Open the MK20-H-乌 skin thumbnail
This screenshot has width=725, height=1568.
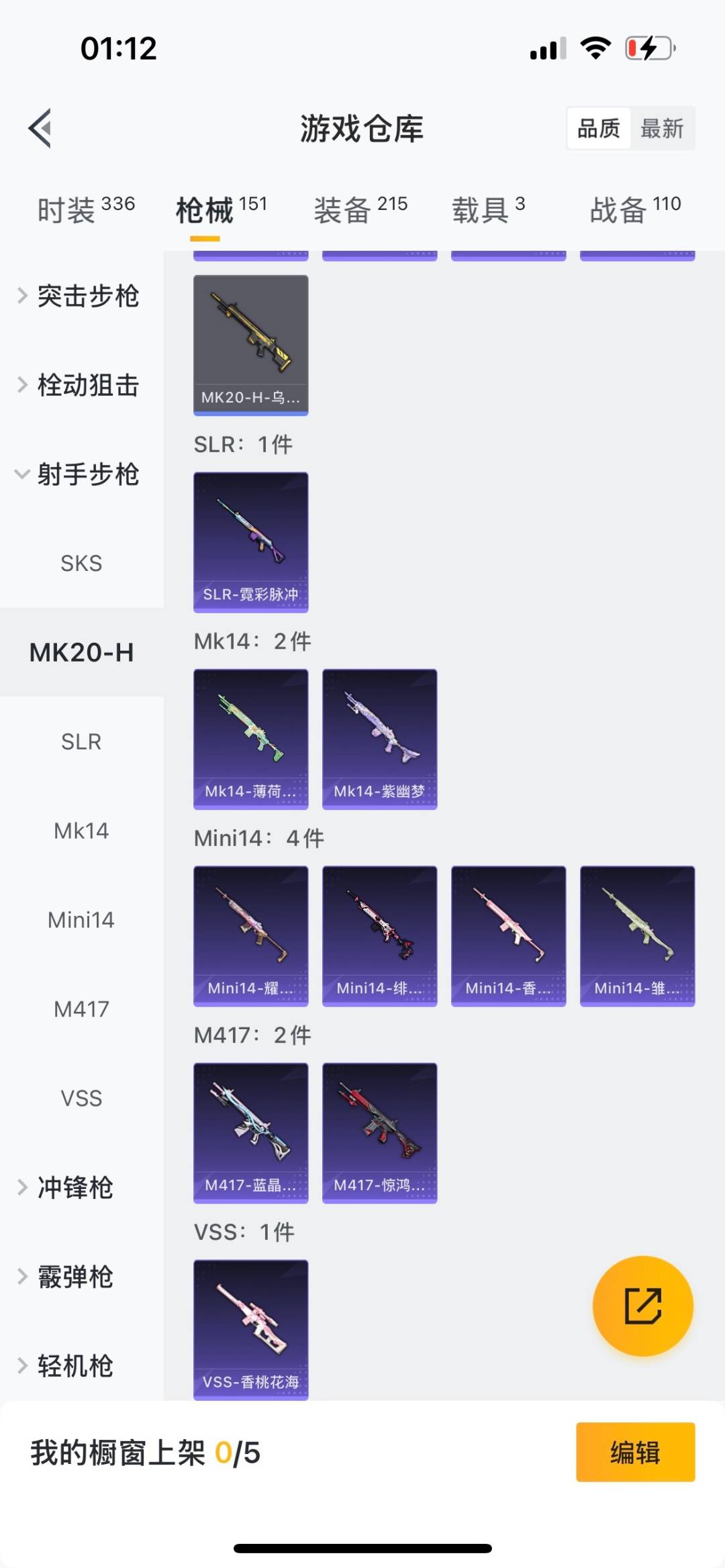pyautogui.click(x=250, y=346)
